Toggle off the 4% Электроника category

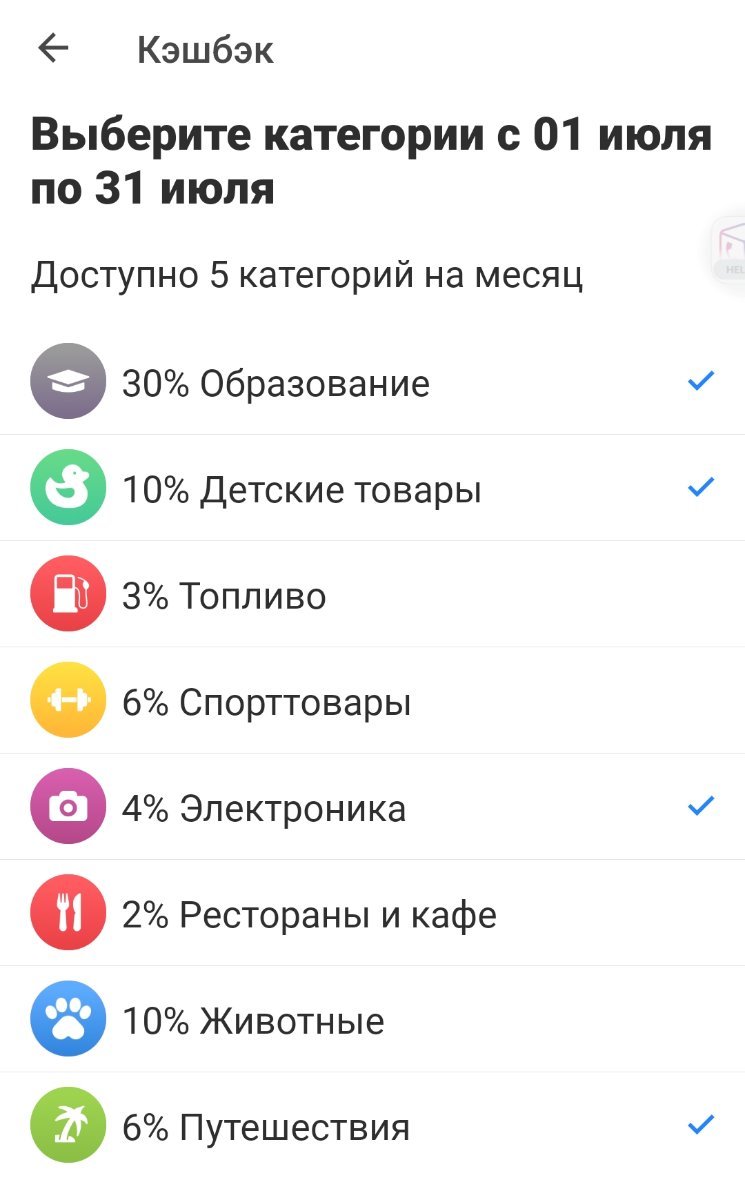click(x=372, y=807)
